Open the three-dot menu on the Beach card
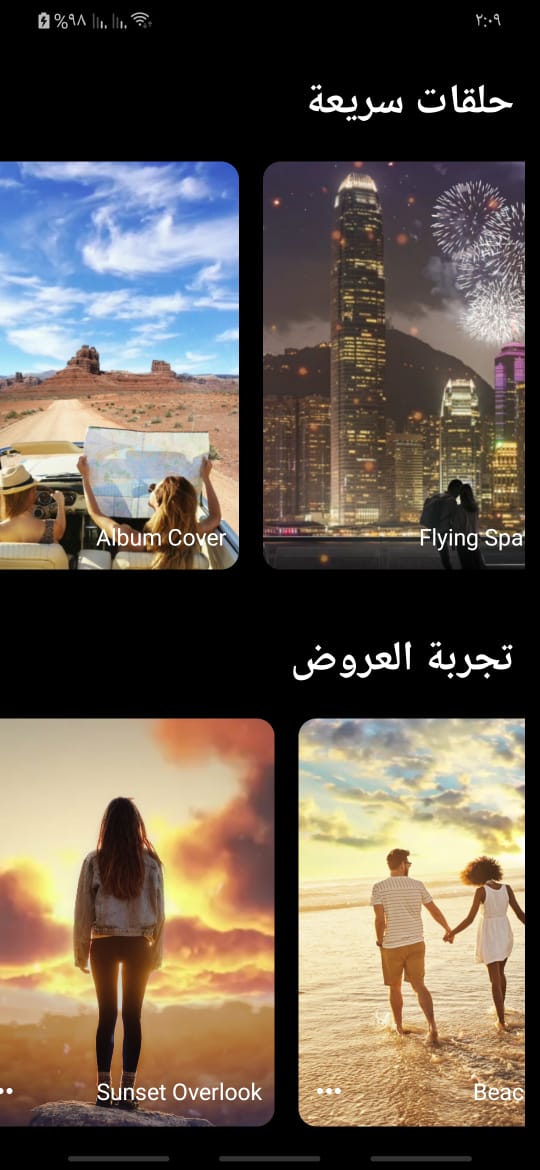 [x=329, y=1091]
